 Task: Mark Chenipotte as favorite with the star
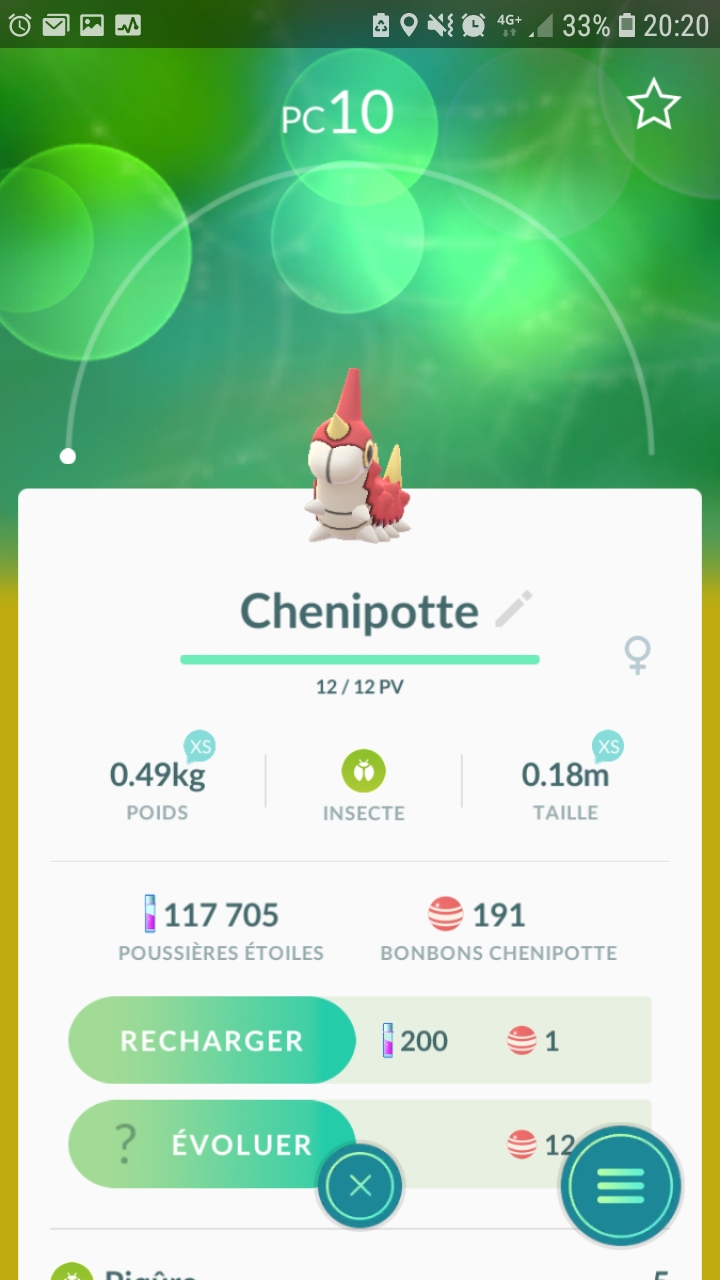tap(653, 105)
